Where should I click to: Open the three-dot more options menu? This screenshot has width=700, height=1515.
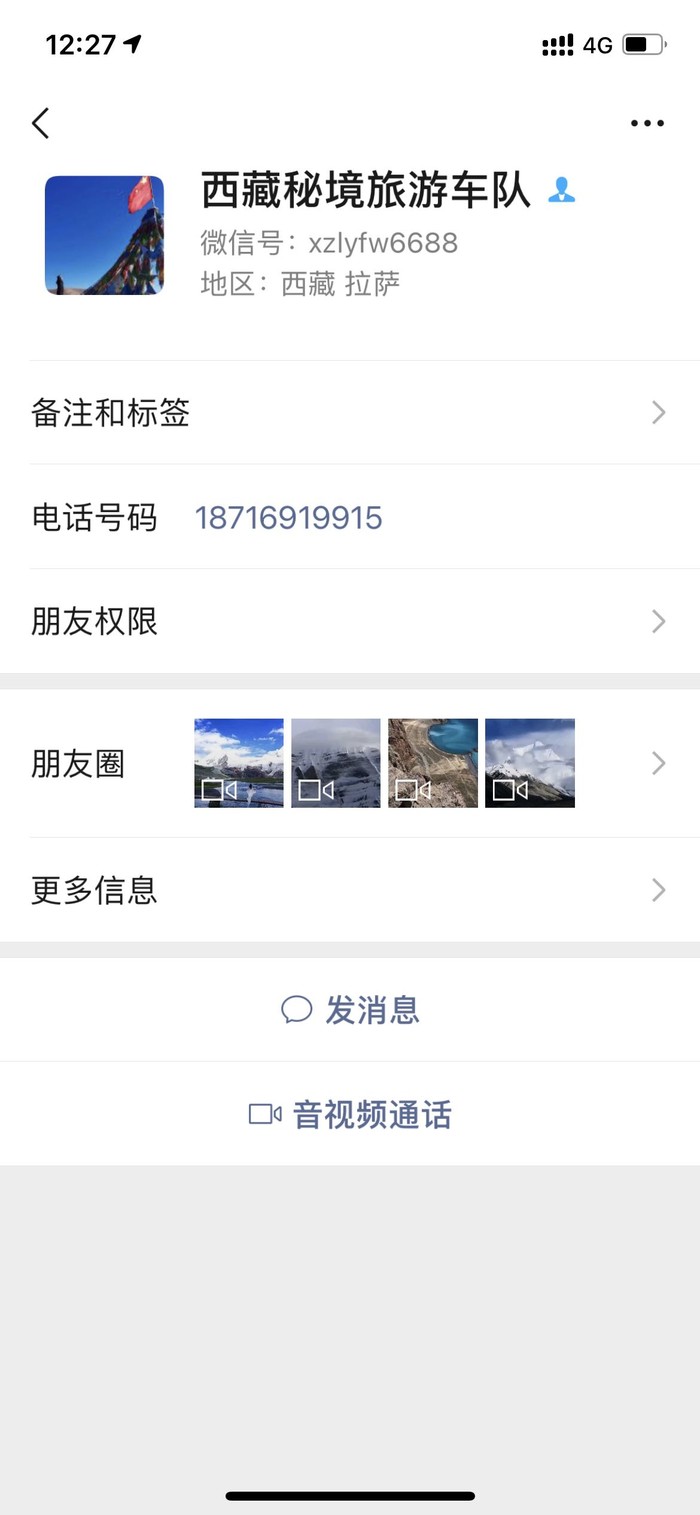click(647, 123)
